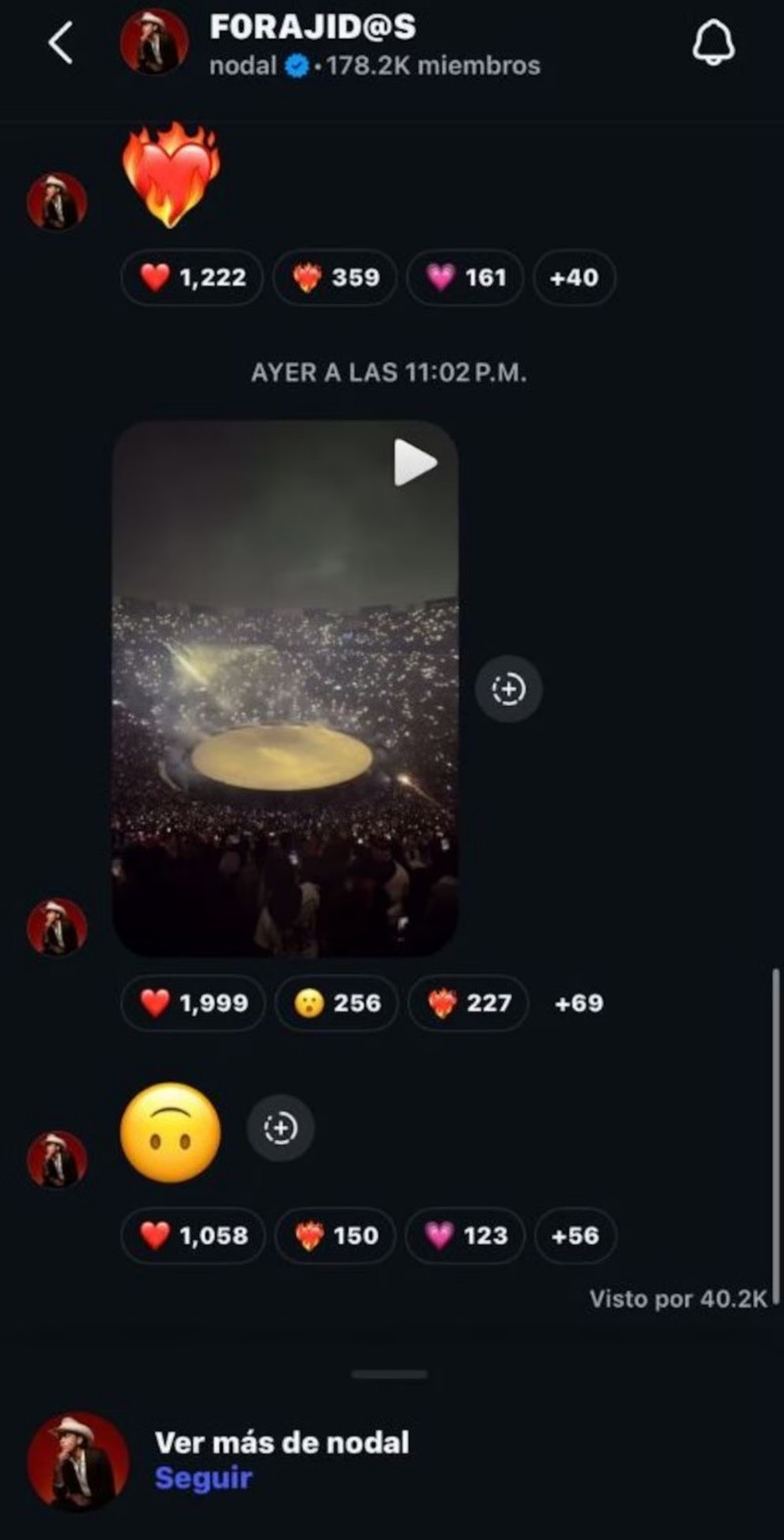Tap the fire heart reaction showing 227
The height and width of the screenshot is (1540, 784).
[x=467, y=1003]
